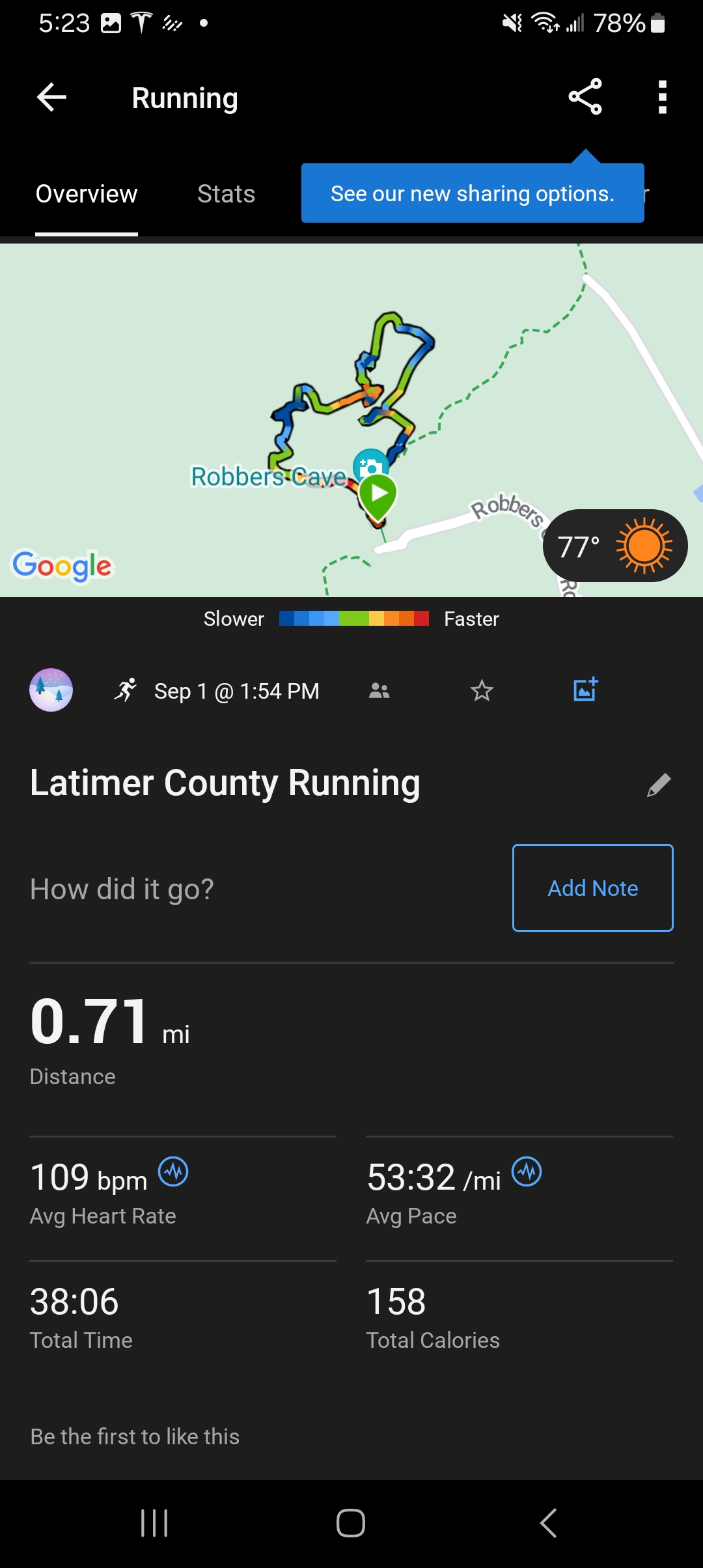
Task: Tap the Add Note button
Action: click(592, 888)
